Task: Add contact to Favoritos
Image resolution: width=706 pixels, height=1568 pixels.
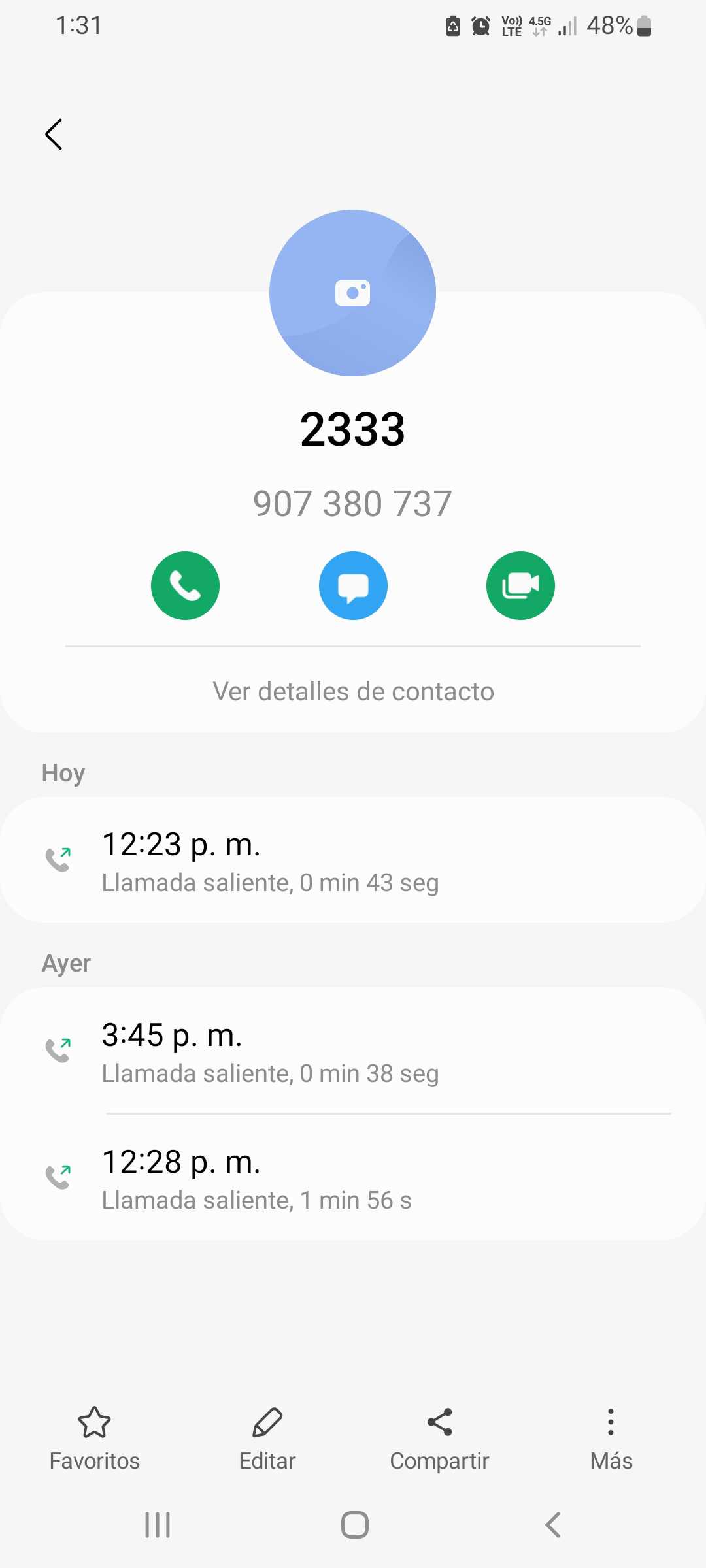Action: (x=95, y=1437)
